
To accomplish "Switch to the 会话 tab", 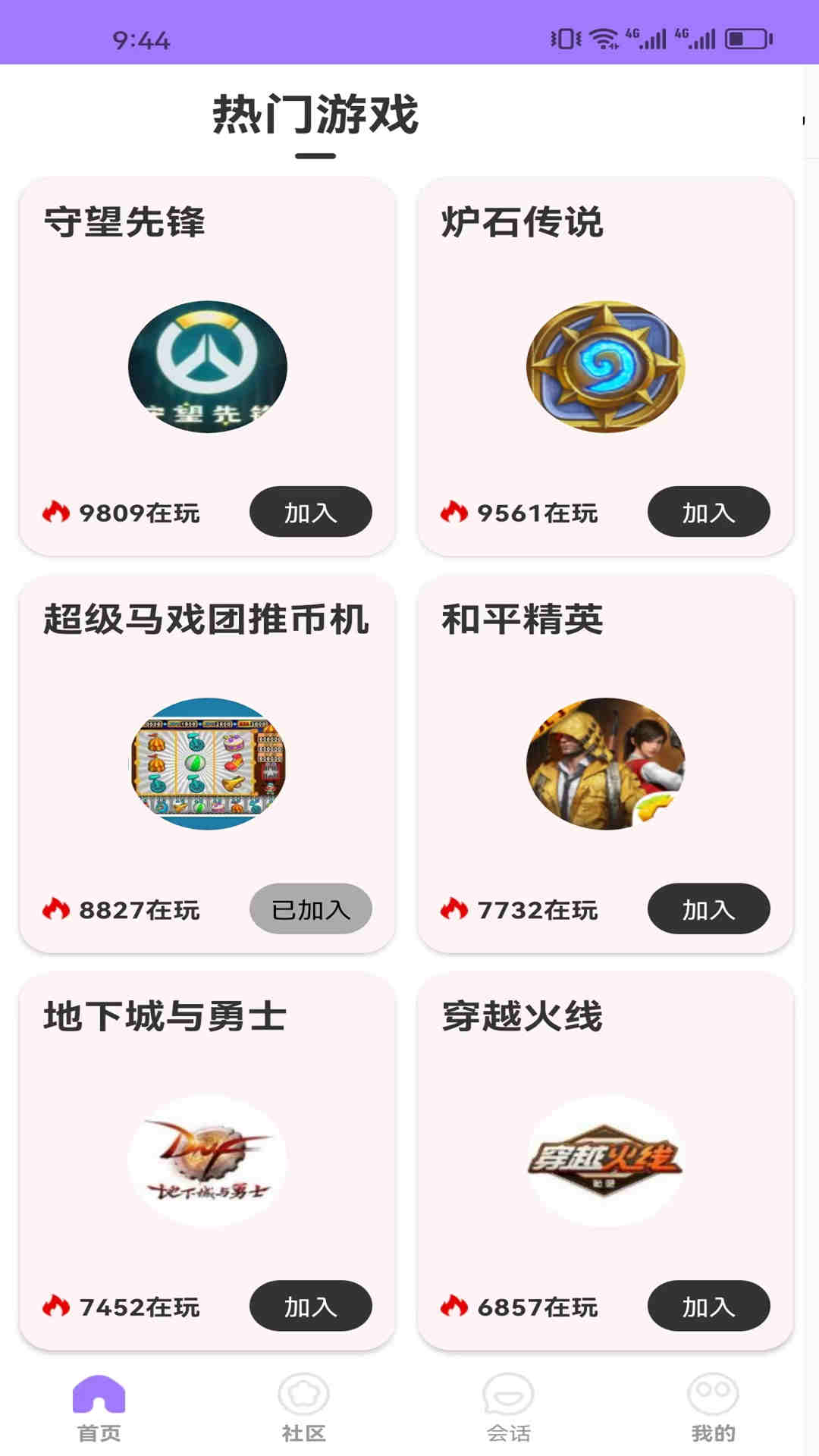I will [508, 1407].
